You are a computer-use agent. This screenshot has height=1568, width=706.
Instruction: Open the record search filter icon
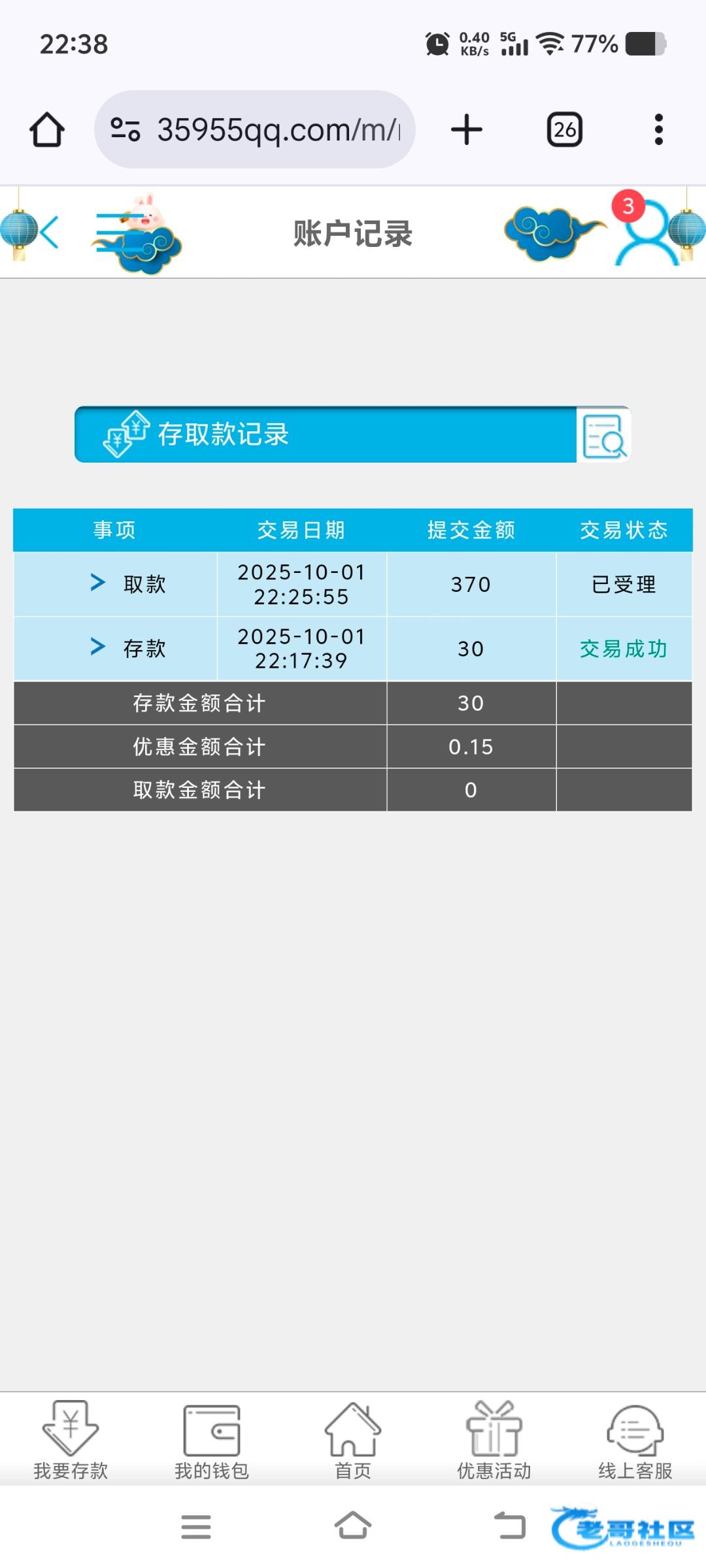tap(603, 435)
